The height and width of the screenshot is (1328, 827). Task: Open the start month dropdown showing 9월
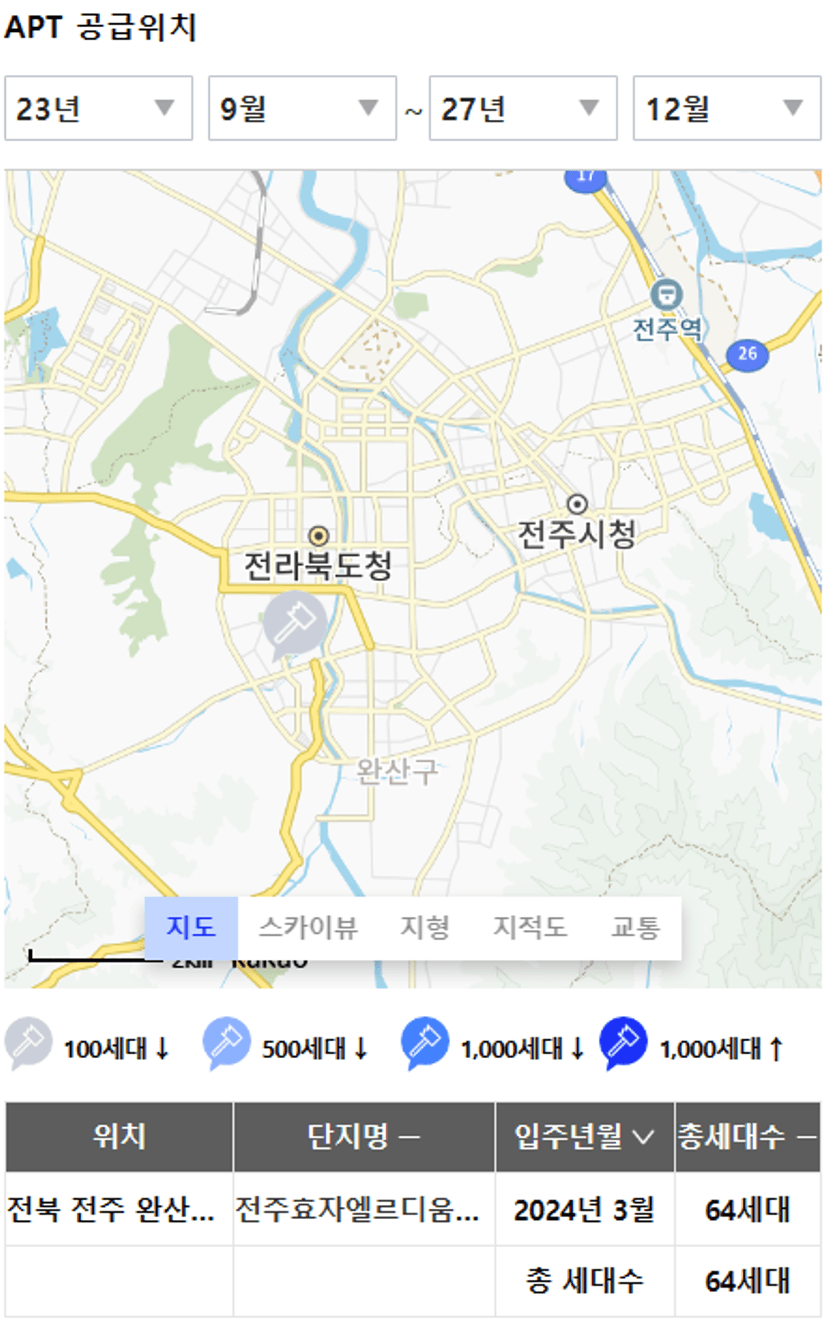(301, 108)
